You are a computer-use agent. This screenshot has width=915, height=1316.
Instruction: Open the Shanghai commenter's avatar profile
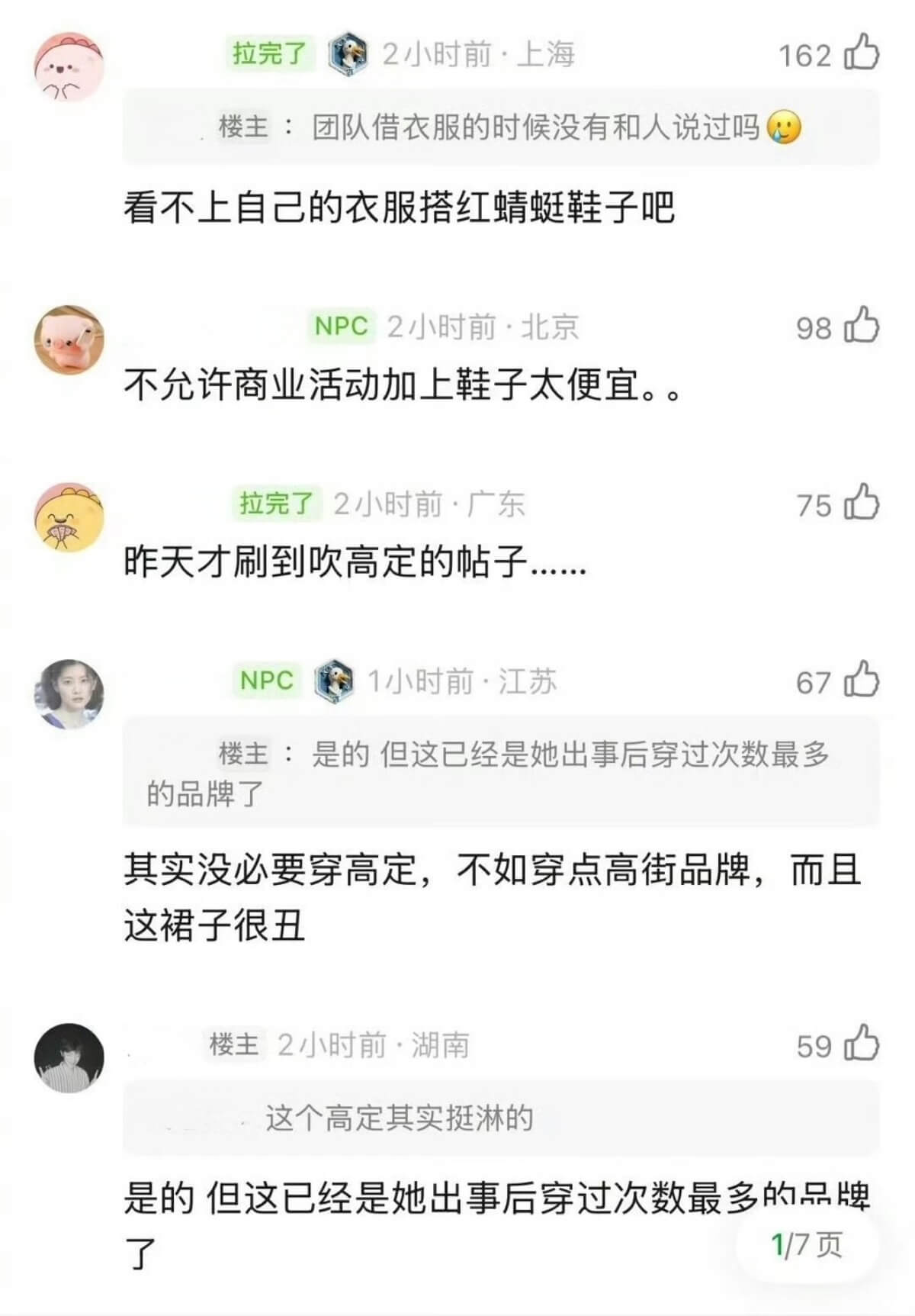tap(69, 66)
